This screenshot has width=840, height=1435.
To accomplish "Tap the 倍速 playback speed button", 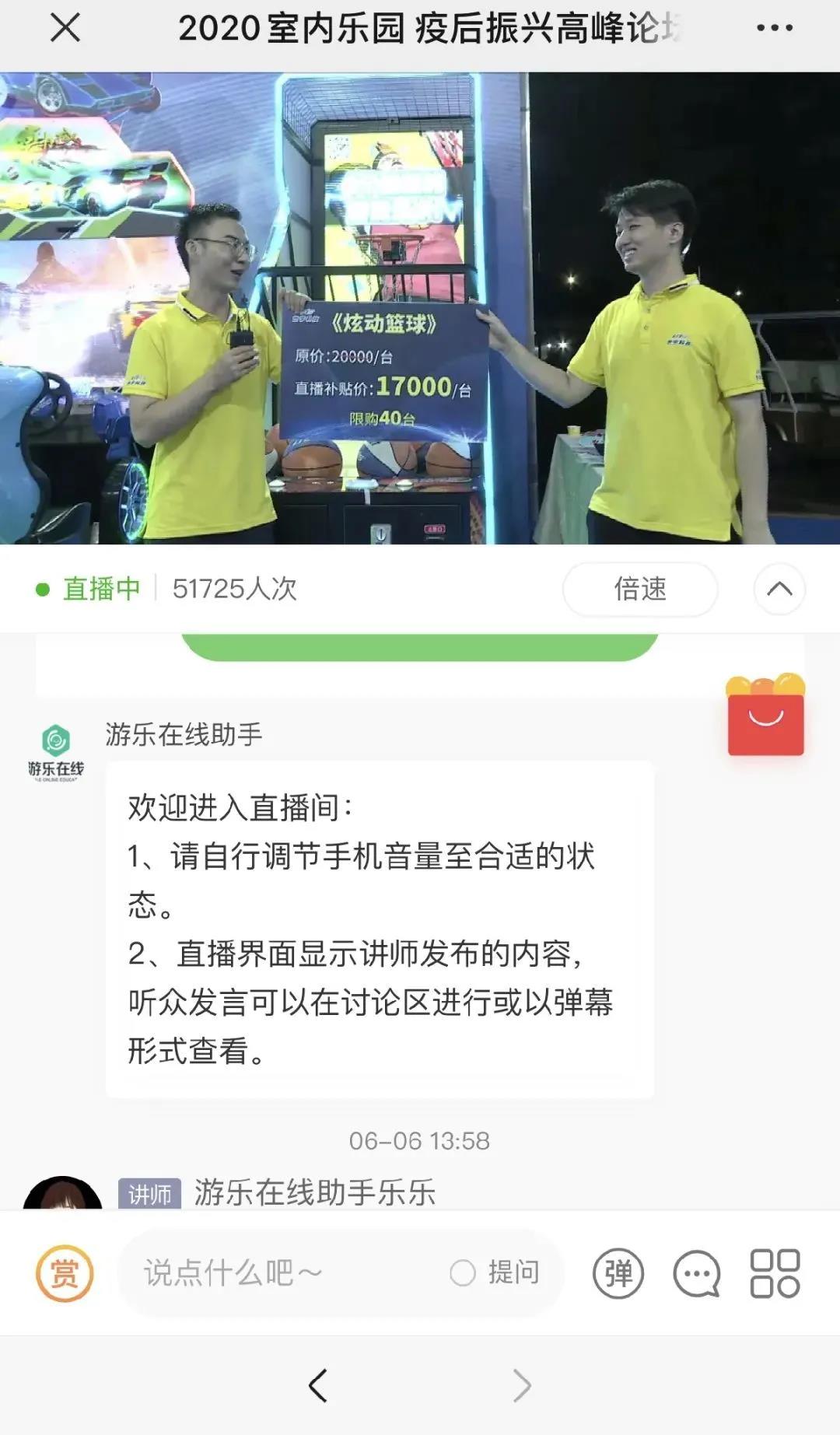I will point(639,589).
